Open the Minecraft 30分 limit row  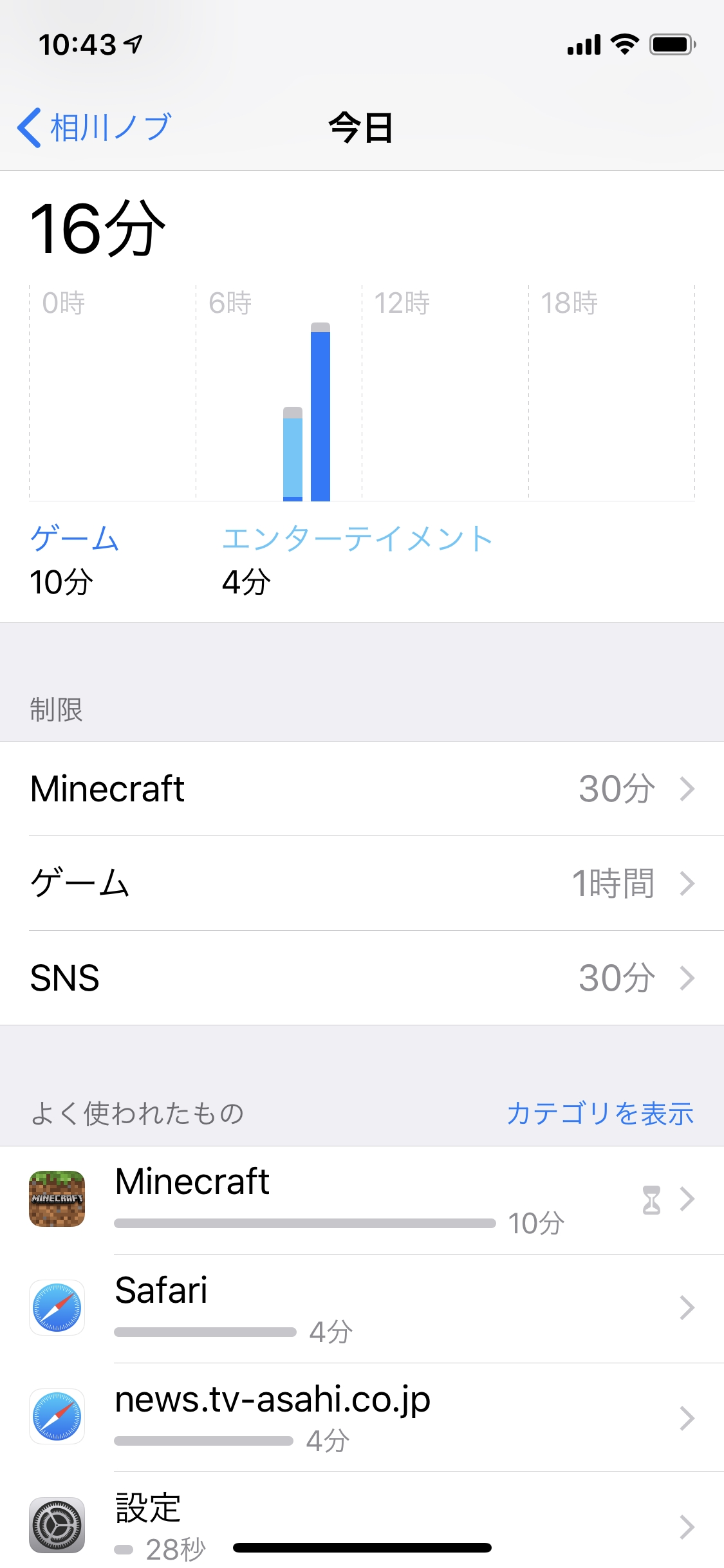[362, 789]
